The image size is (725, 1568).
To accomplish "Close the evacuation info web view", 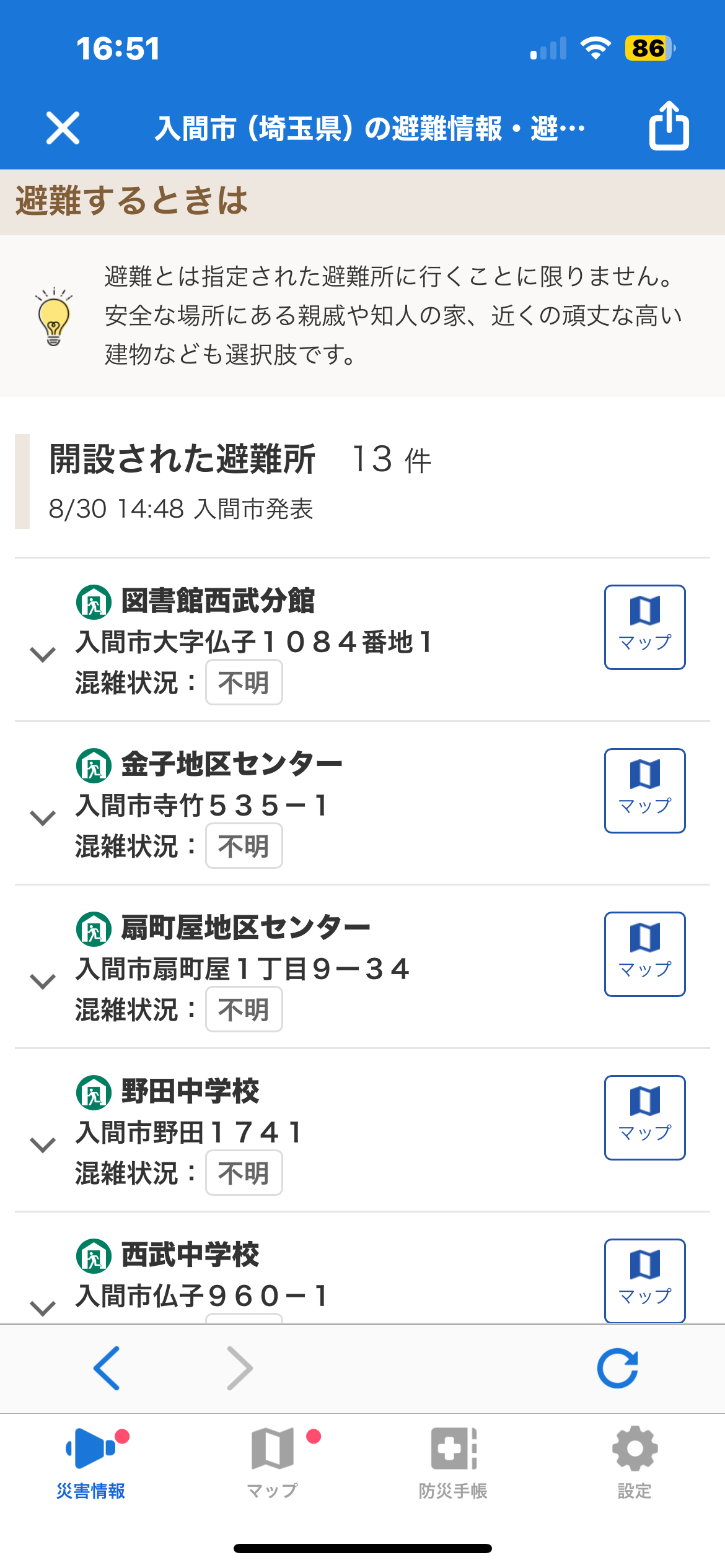I will pos(63,128).
